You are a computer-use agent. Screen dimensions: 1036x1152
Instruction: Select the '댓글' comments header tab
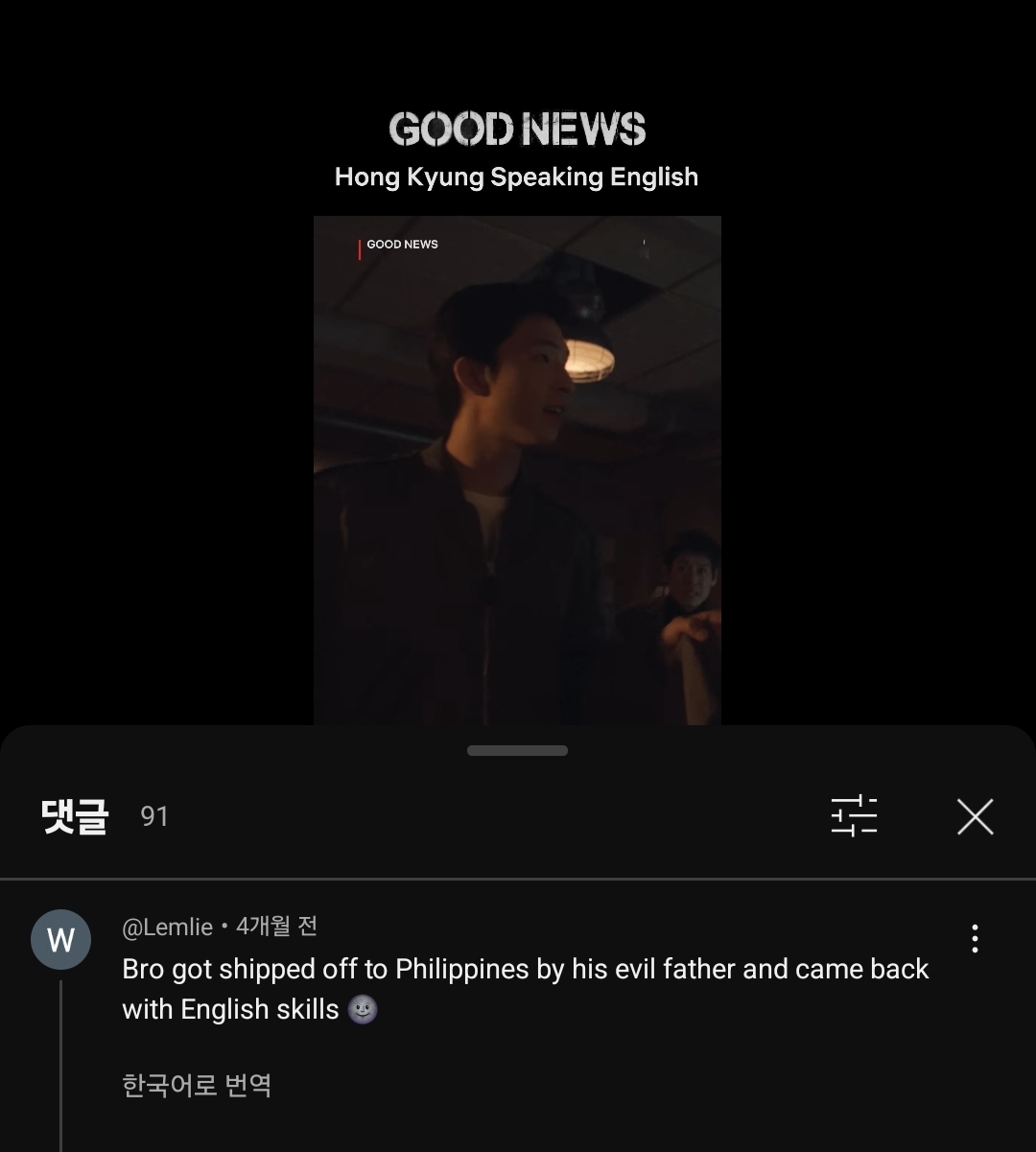(x=73, y=816)
